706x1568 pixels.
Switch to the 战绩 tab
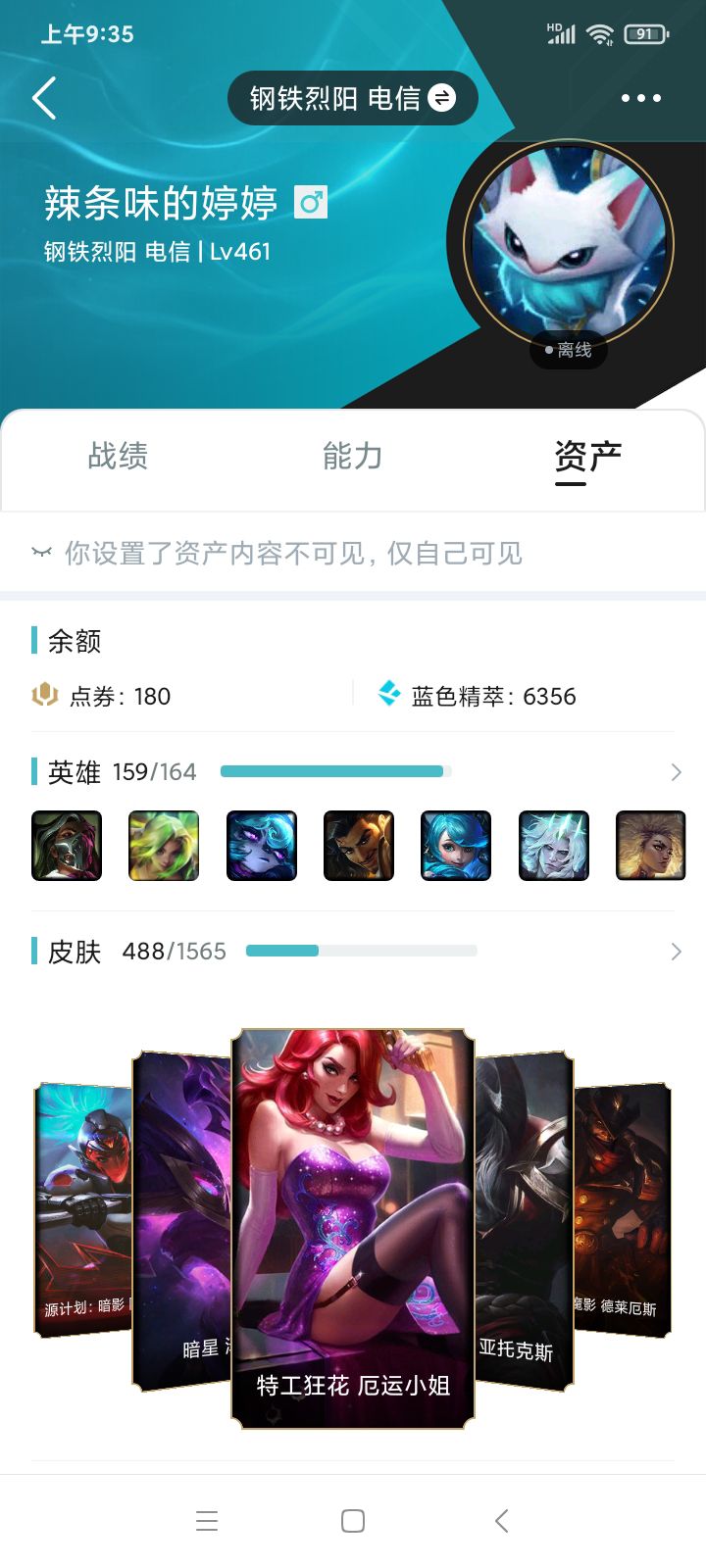pos(118,457)
